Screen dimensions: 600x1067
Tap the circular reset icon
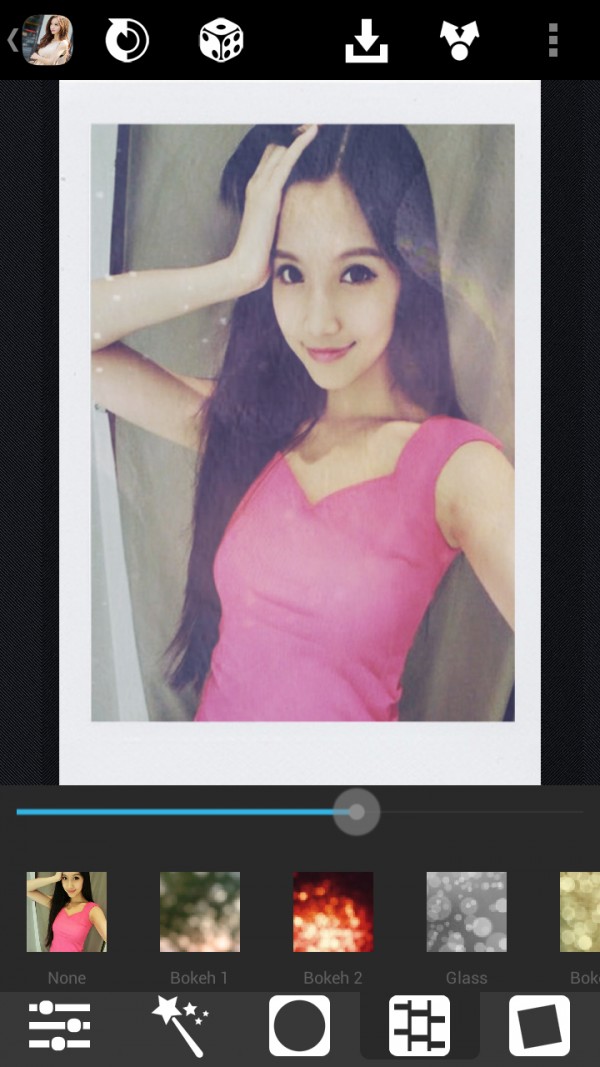(127, 40)
